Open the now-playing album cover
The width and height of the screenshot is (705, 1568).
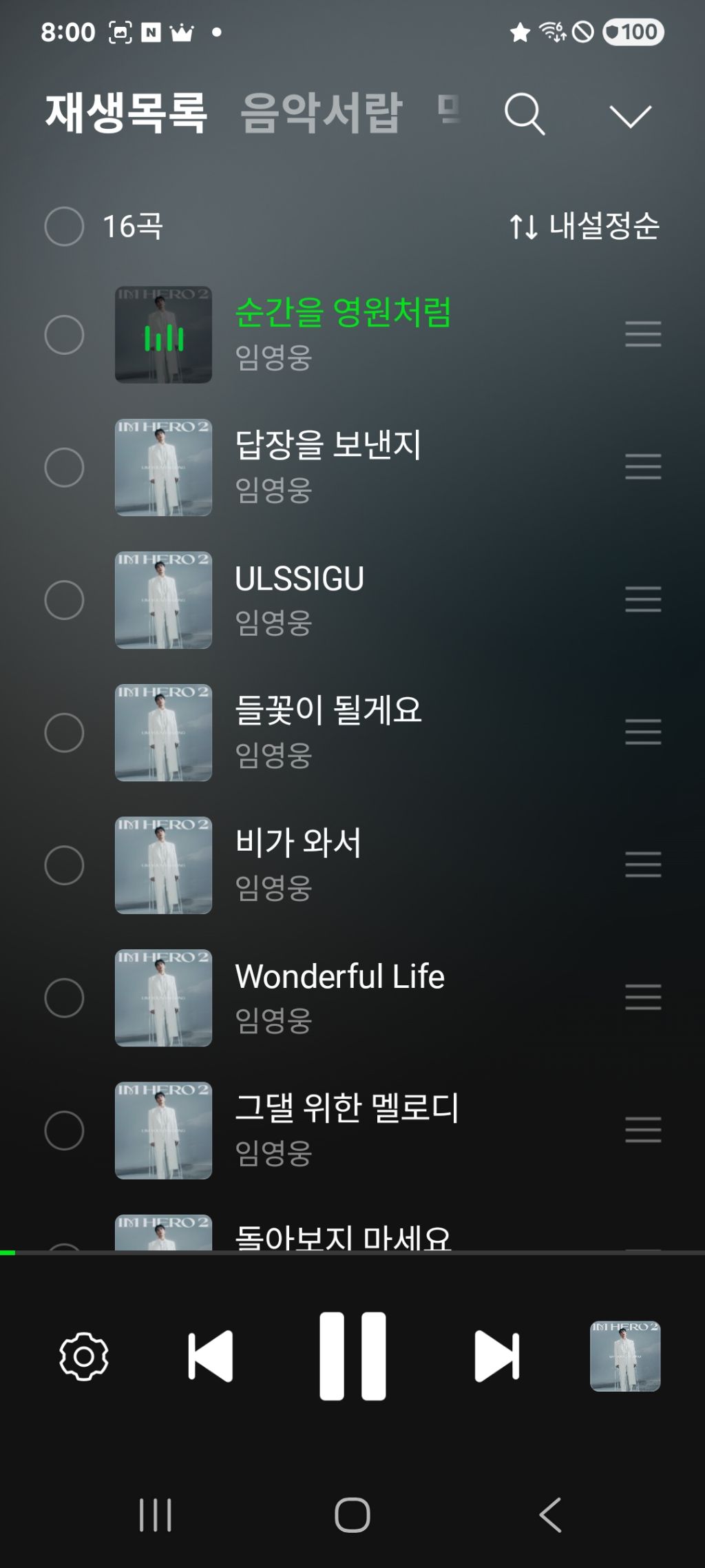625,1356
